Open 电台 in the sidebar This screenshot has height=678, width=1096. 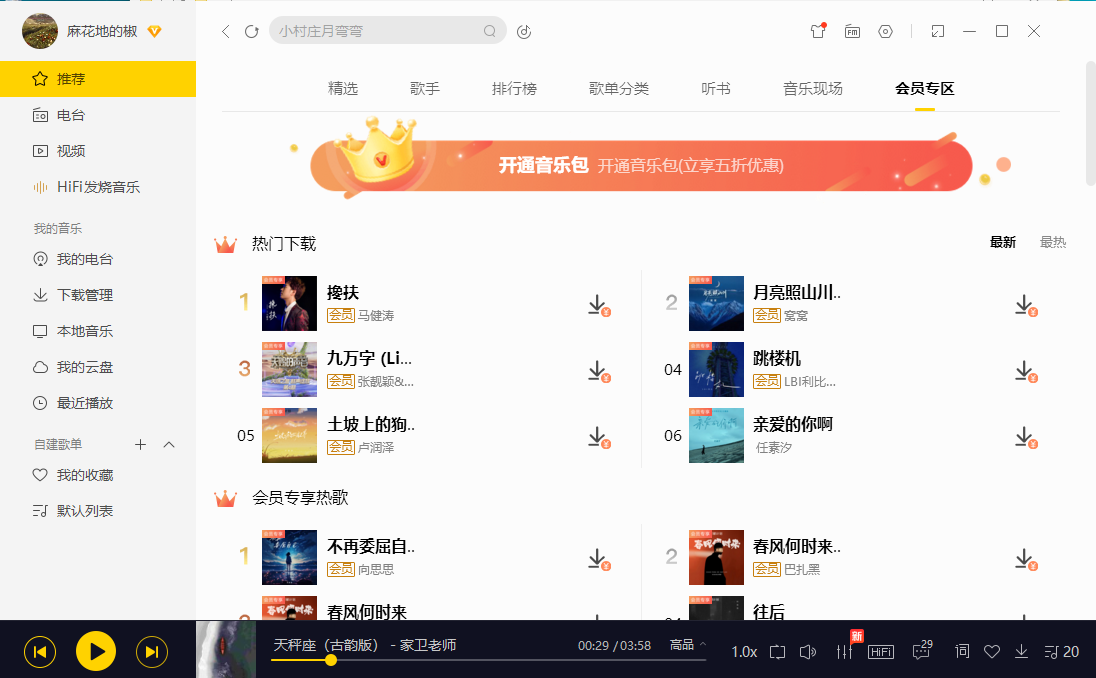(71, 115)
